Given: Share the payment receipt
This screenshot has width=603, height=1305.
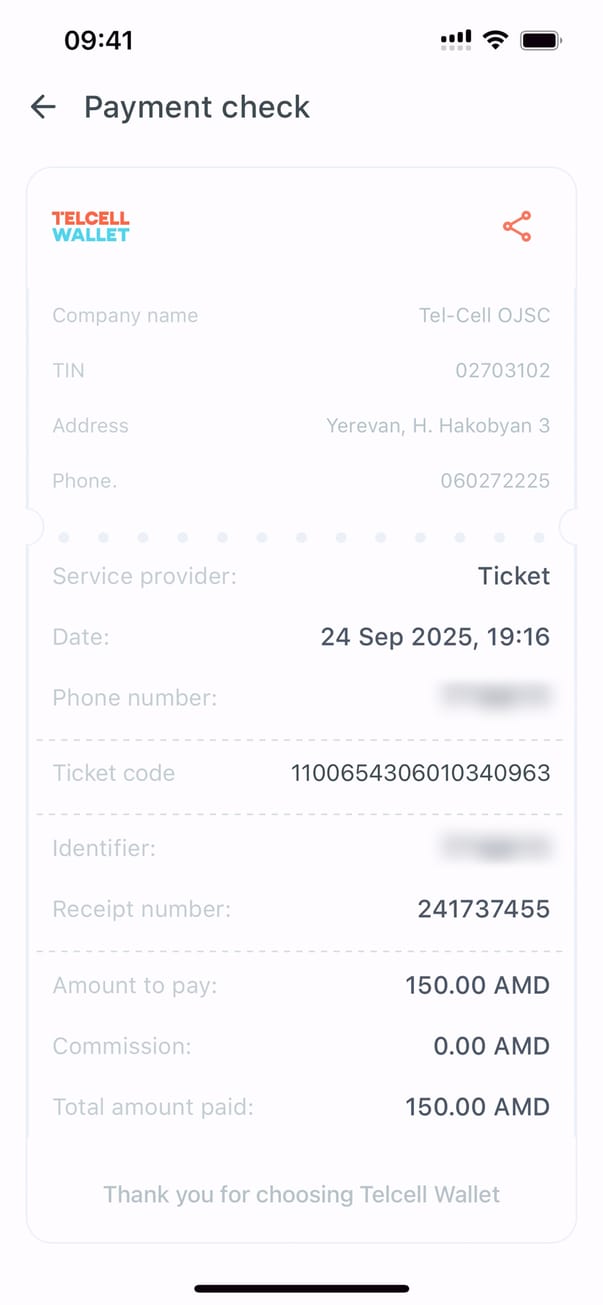Looking at the screenshot, I should 517,227.
